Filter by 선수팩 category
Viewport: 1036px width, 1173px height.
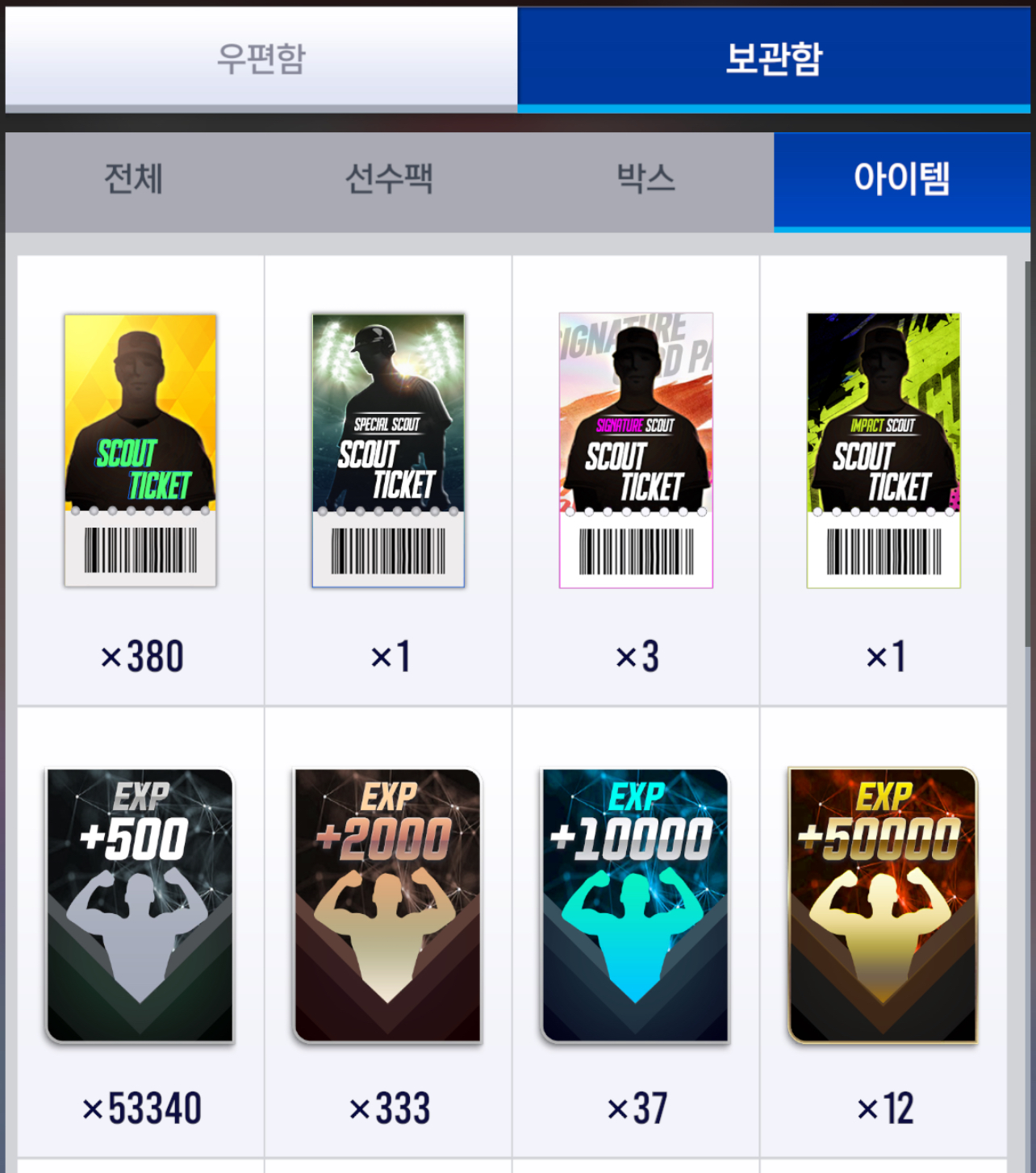click(x=389, y=179)
